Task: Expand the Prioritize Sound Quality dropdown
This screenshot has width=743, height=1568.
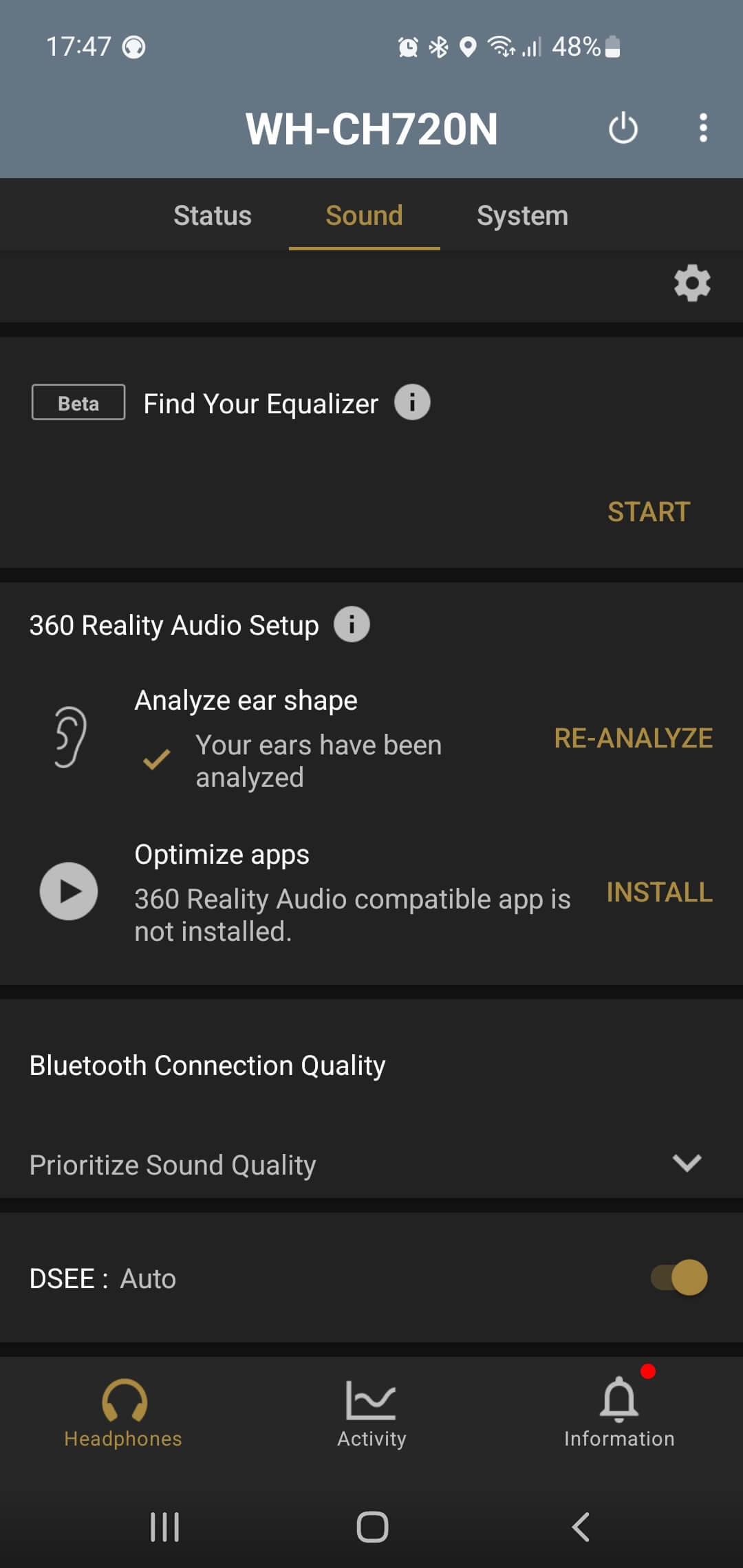Action: click(x=686, y=1163)
